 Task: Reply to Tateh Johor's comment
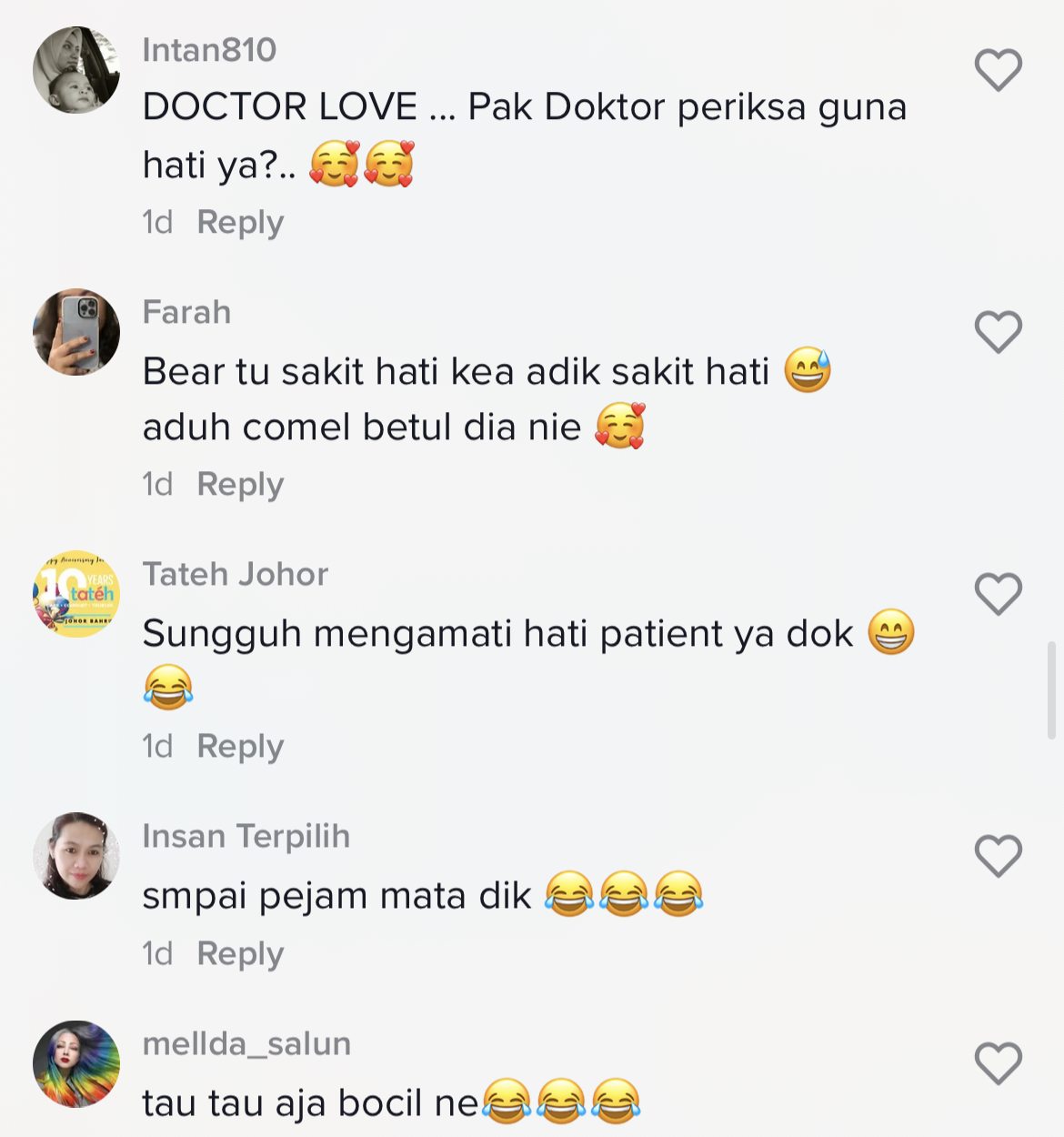click(x=240, y=747)
